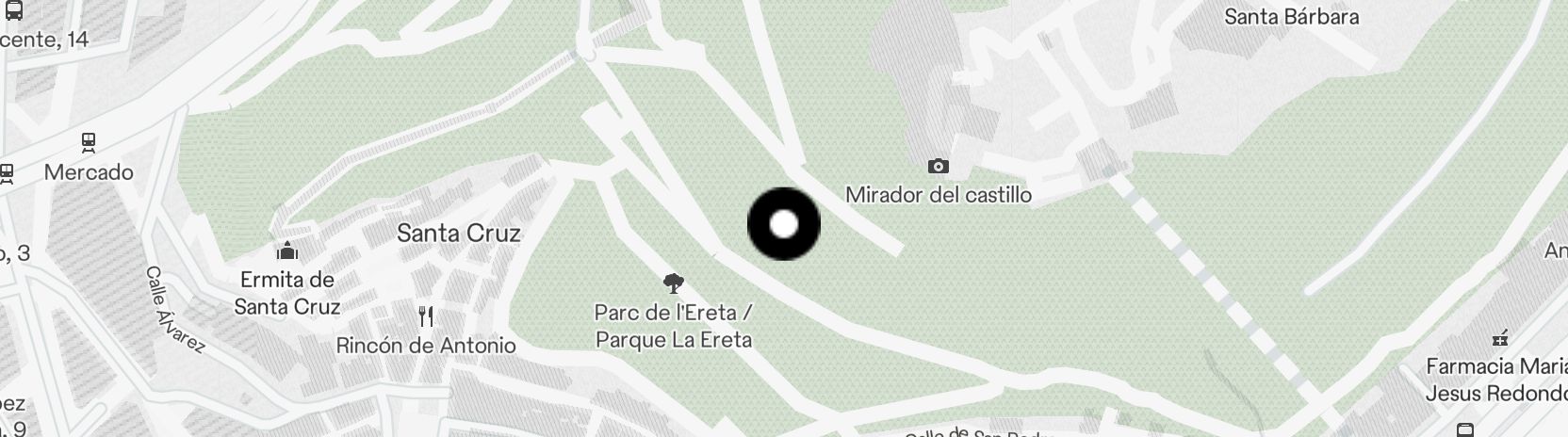Select the Mercado tram station marker
The height and width of the screenshot is (437, 1568).
[x=89, y=143]
